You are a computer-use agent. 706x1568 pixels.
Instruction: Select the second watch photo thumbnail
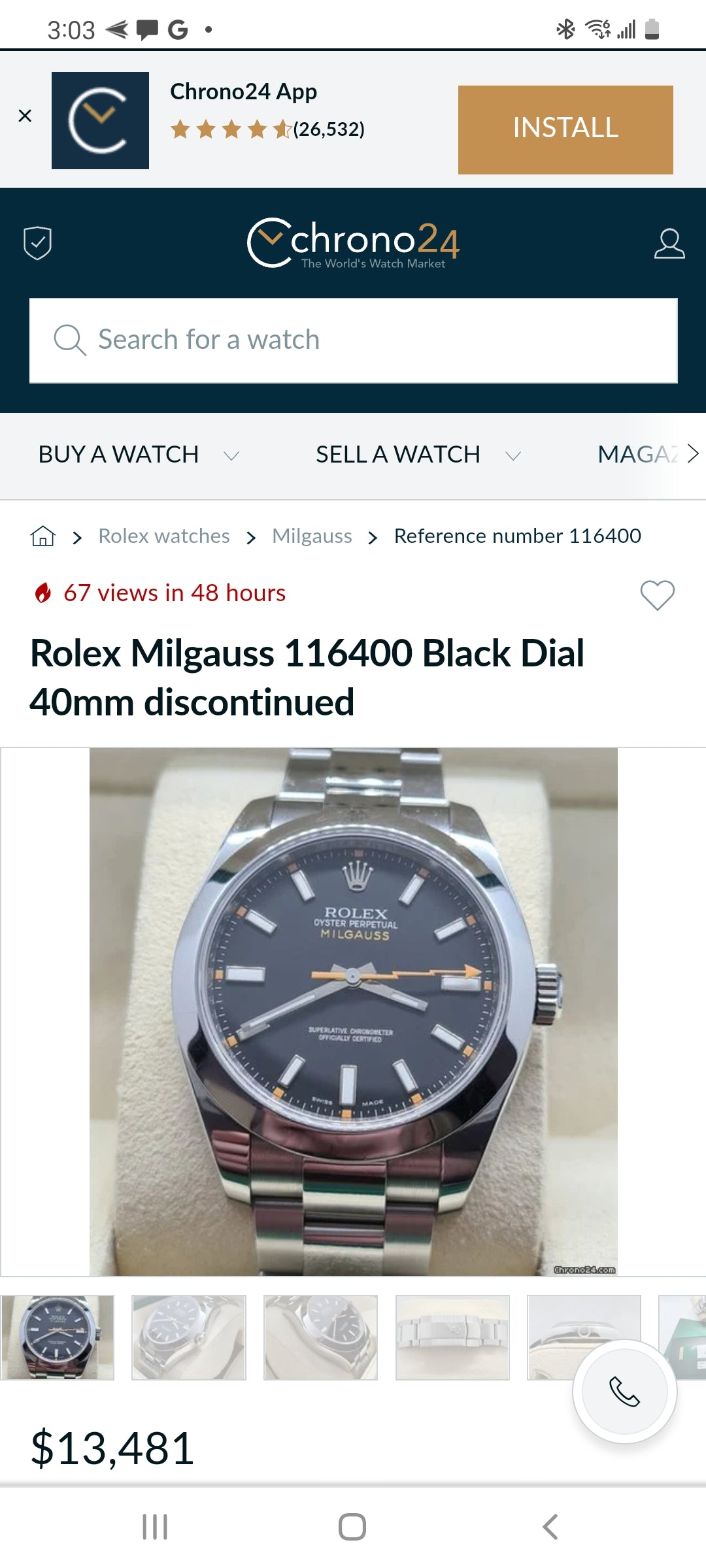click(x=189, y=1337)
